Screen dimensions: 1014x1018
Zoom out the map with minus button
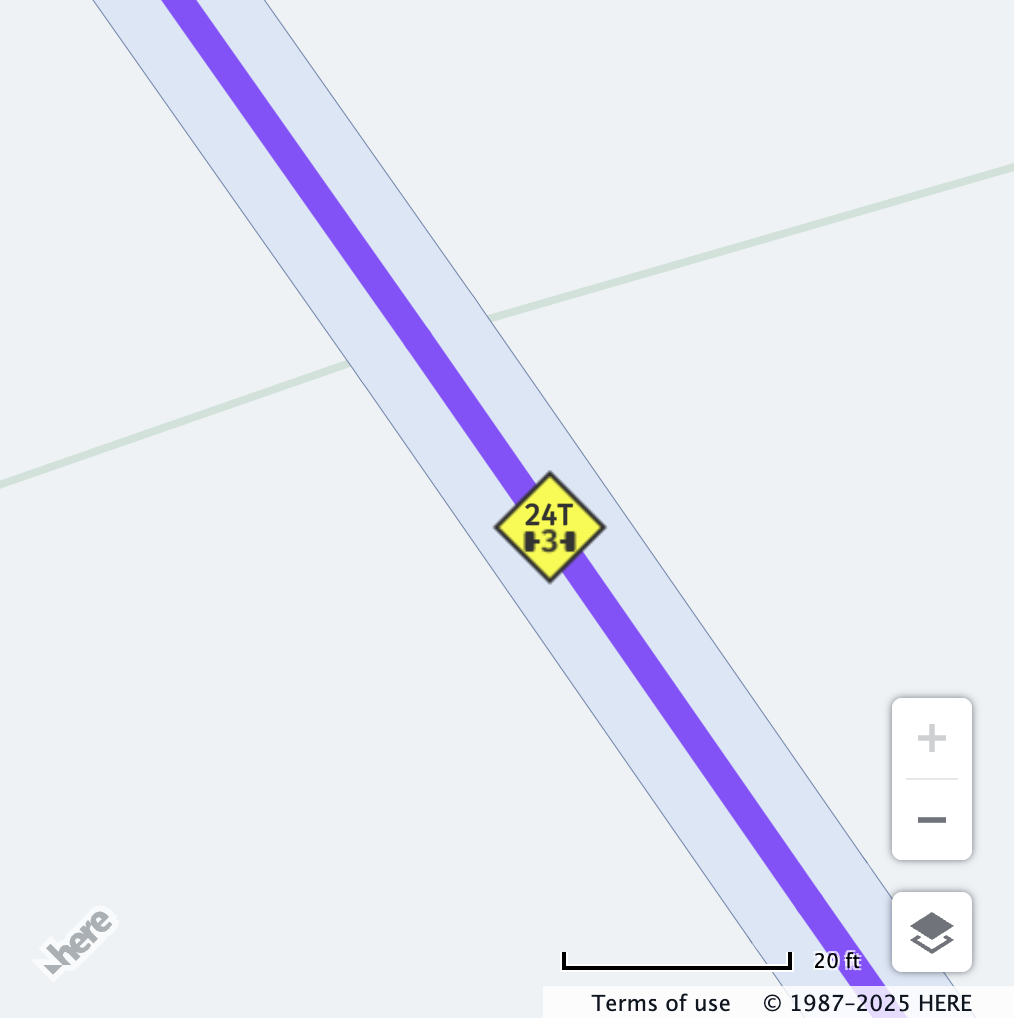click(x=931, y=820)
